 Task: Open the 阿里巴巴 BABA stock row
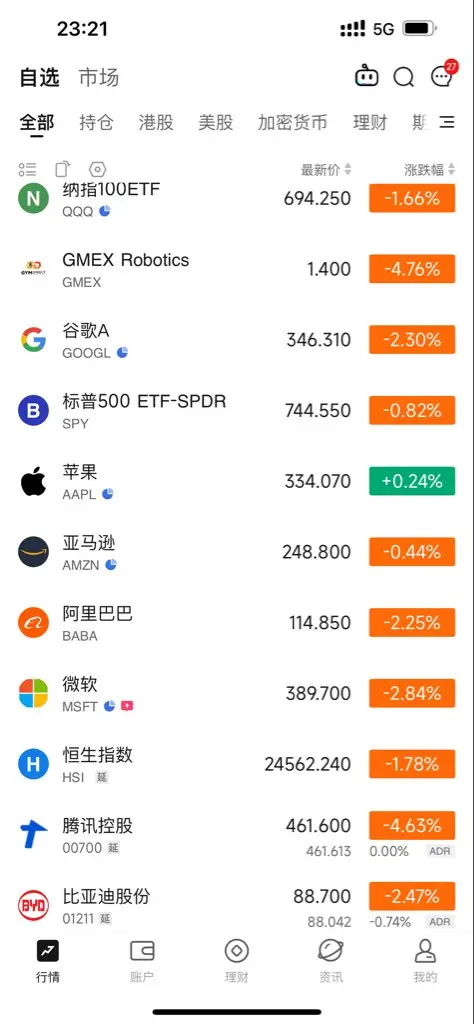point(237,624)
